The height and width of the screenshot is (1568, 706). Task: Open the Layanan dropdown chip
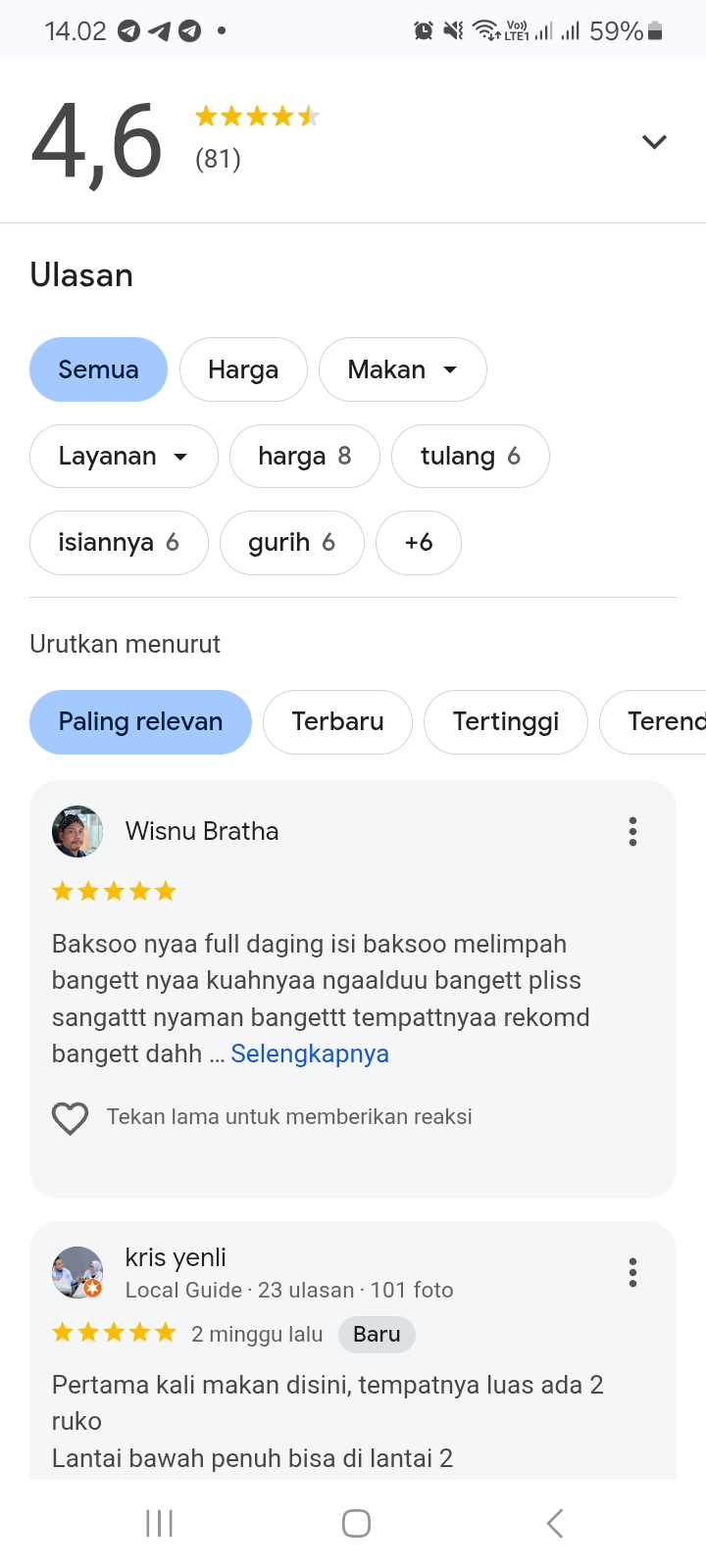[x=124, y=456]
